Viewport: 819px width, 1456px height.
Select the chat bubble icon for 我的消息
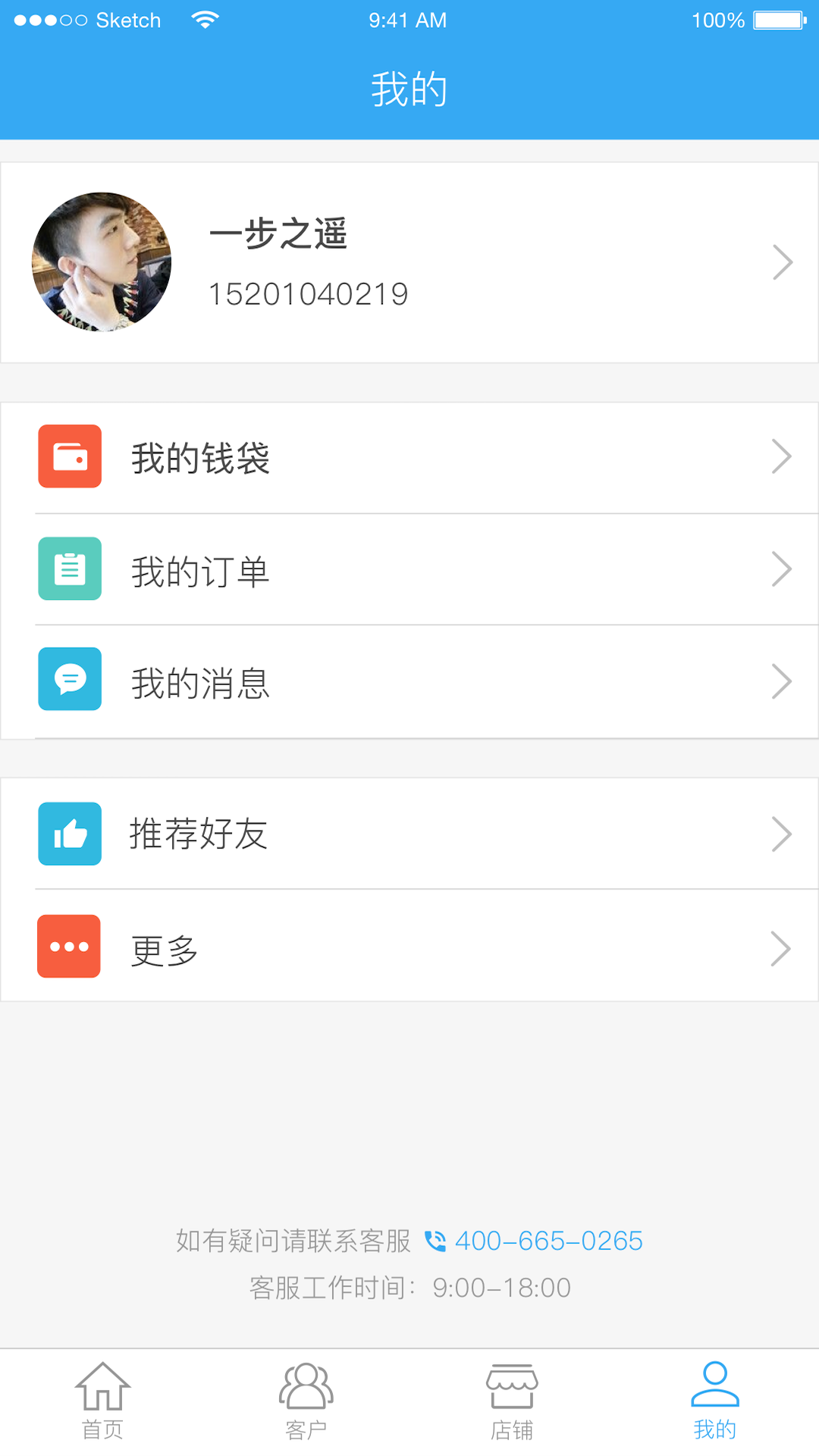tap(69, 679)
